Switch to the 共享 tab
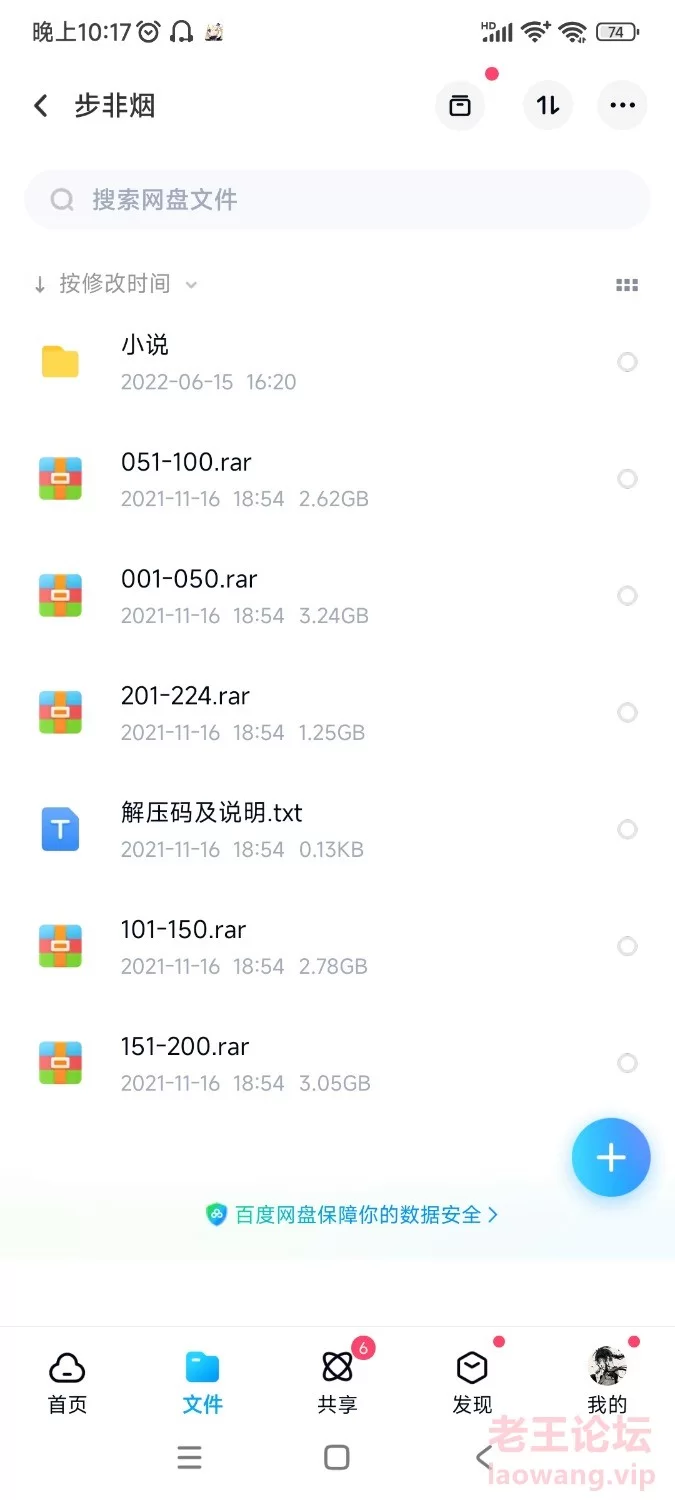This screenshot has height=1500, width=675. click(x=337, y=1383)
